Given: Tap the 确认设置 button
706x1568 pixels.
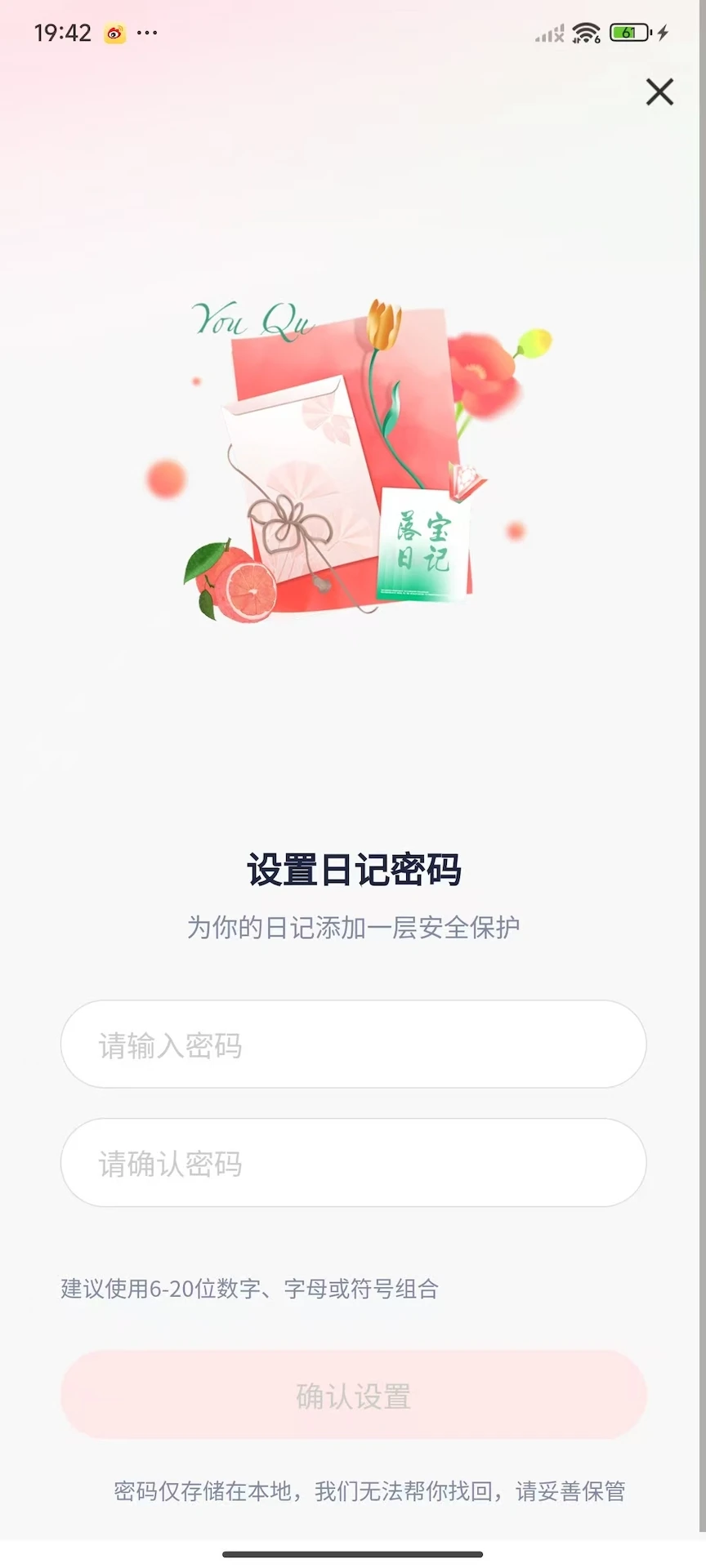Looking at the screenshot, I should tap(353, 1395).
